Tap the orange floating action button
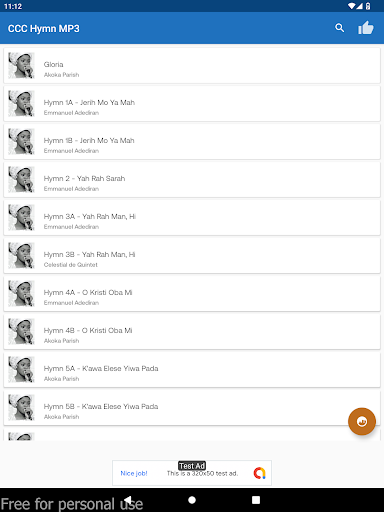Viewport: 384px width, 512px height. [x=362, y=421]
